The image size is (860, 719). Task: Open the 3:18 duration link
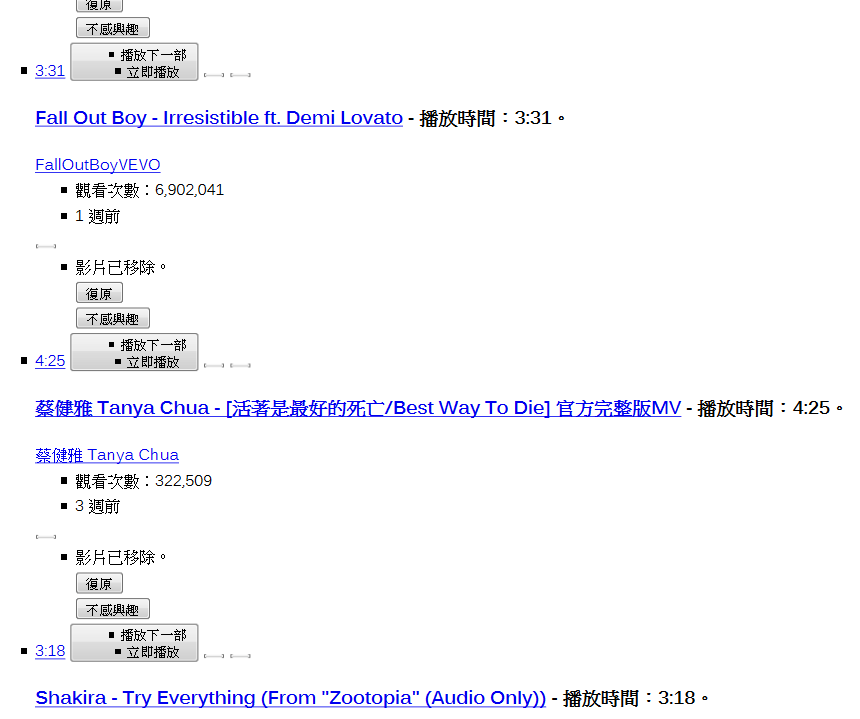coord(50,651)
